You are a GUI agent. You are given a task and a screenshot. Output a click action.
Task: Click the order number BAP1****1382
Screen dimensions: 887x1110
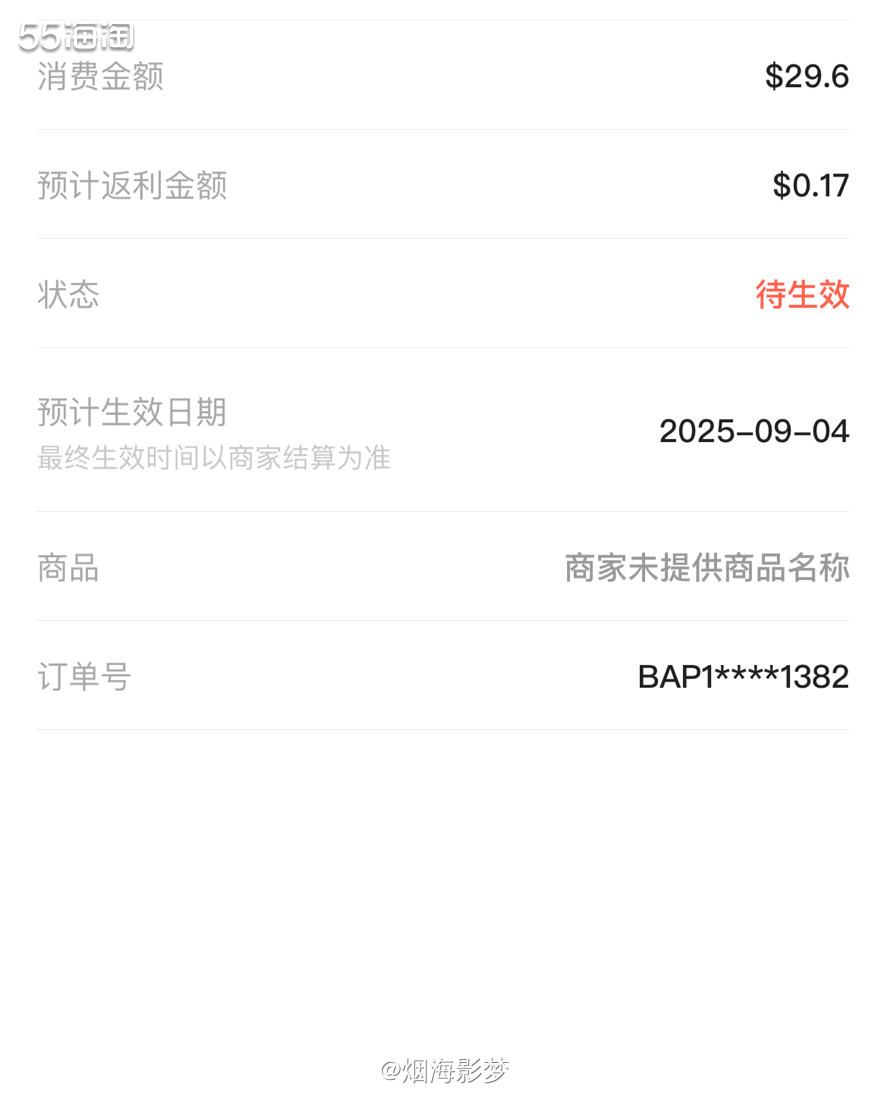(743, 677)
